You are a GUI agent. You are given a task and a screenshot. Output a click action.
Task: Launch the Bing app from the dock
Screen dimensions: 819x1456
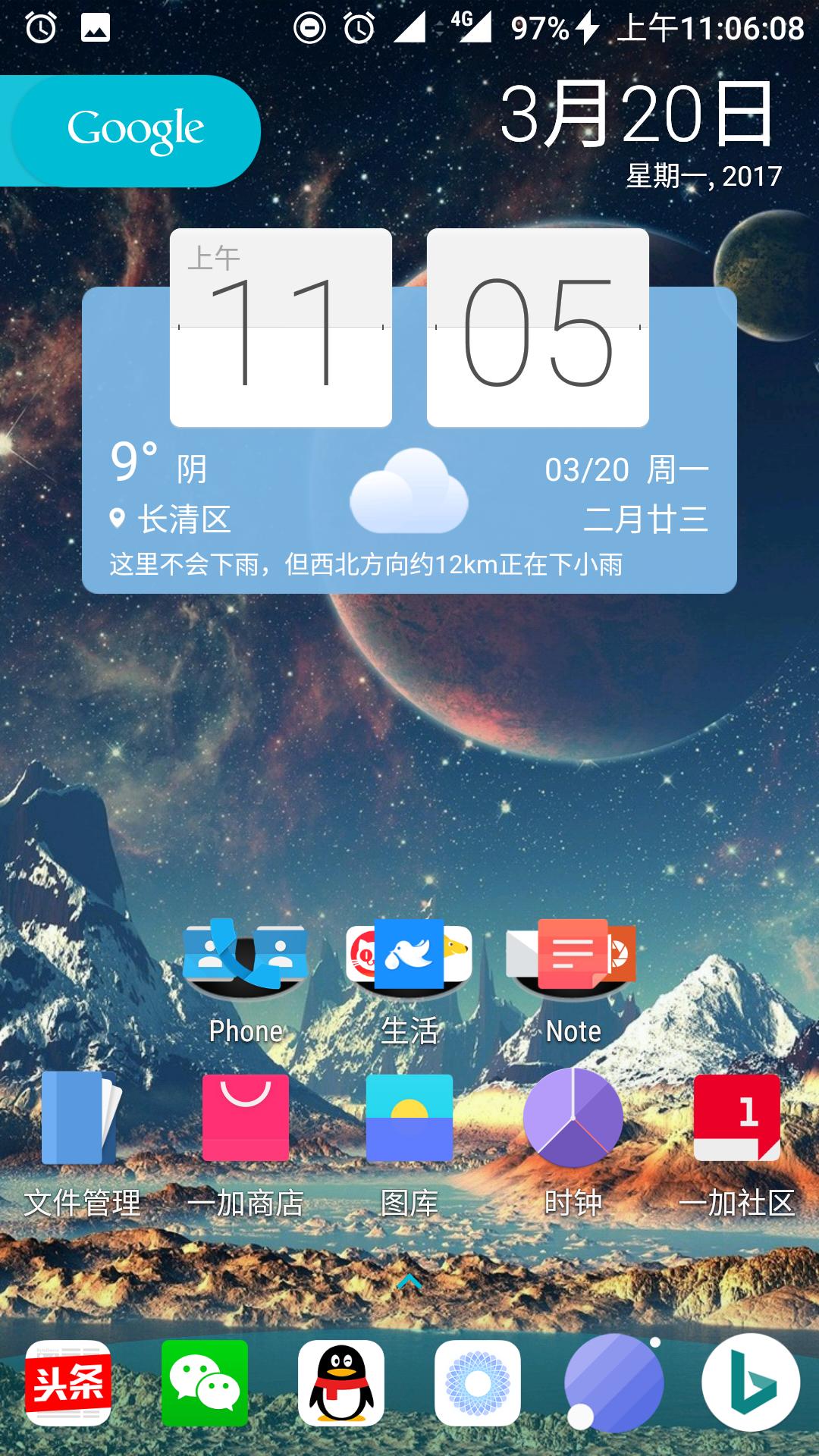point(751,1383)
